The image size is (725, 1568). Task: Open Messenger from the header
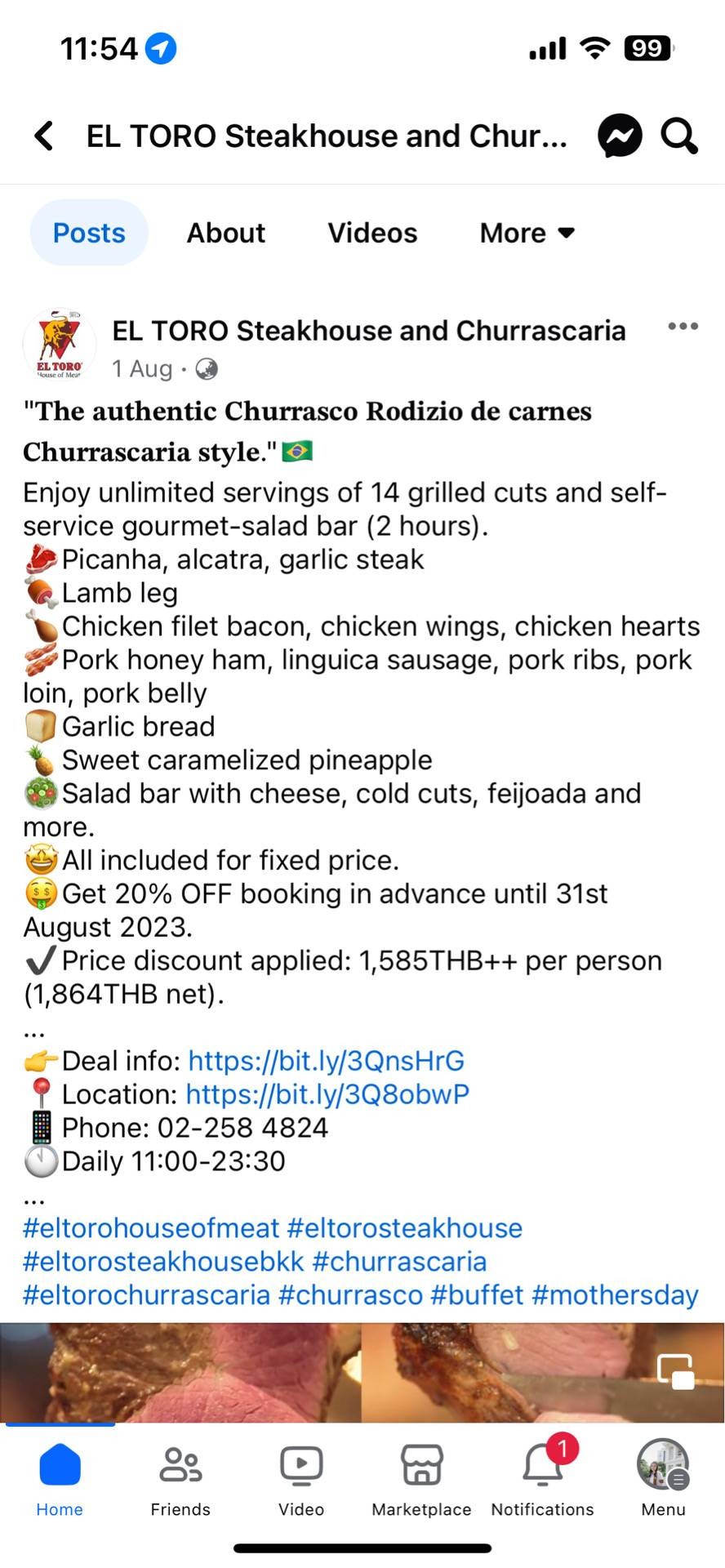click(x=620, y=136)
